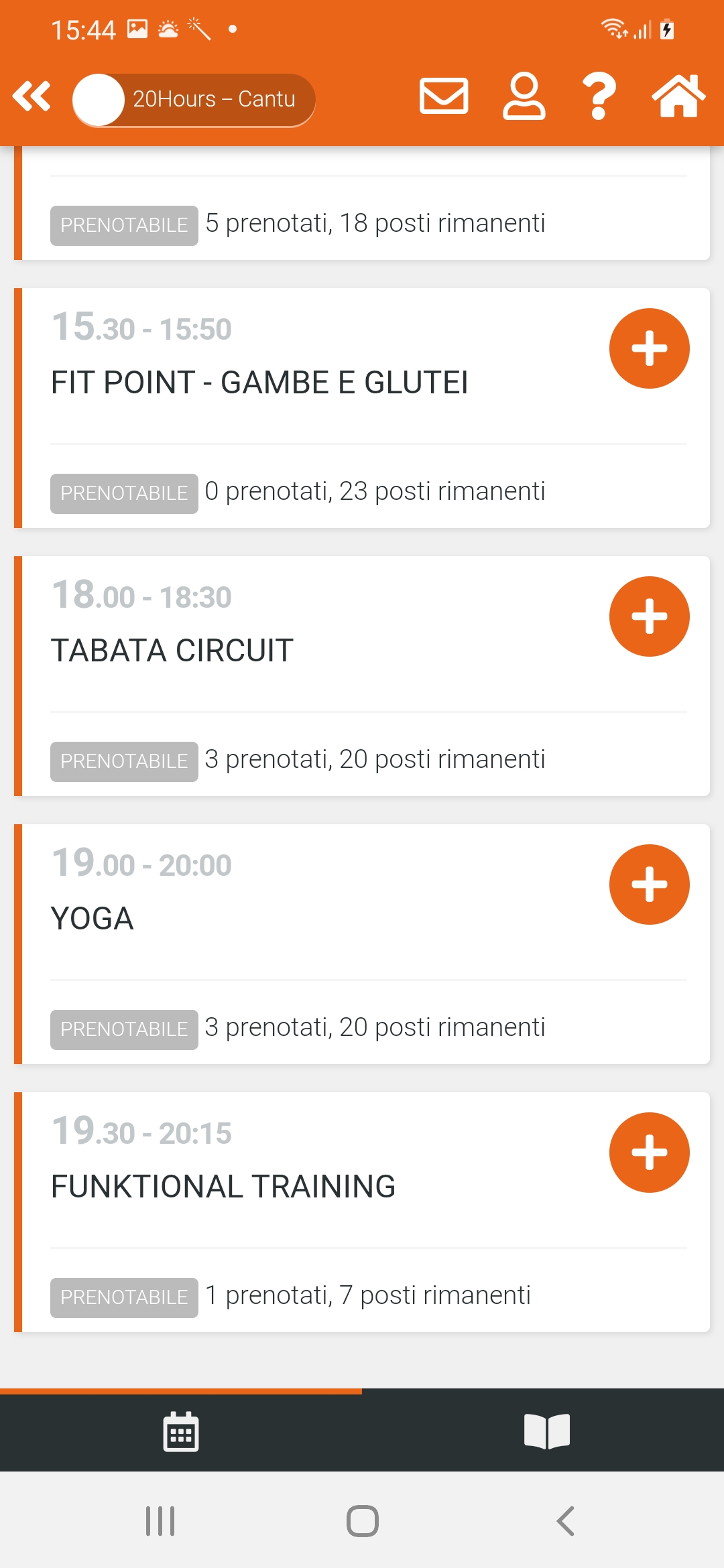Go to the home screen icon
The height and width of the screenshot is (1568, 724).
pos(678,96)
